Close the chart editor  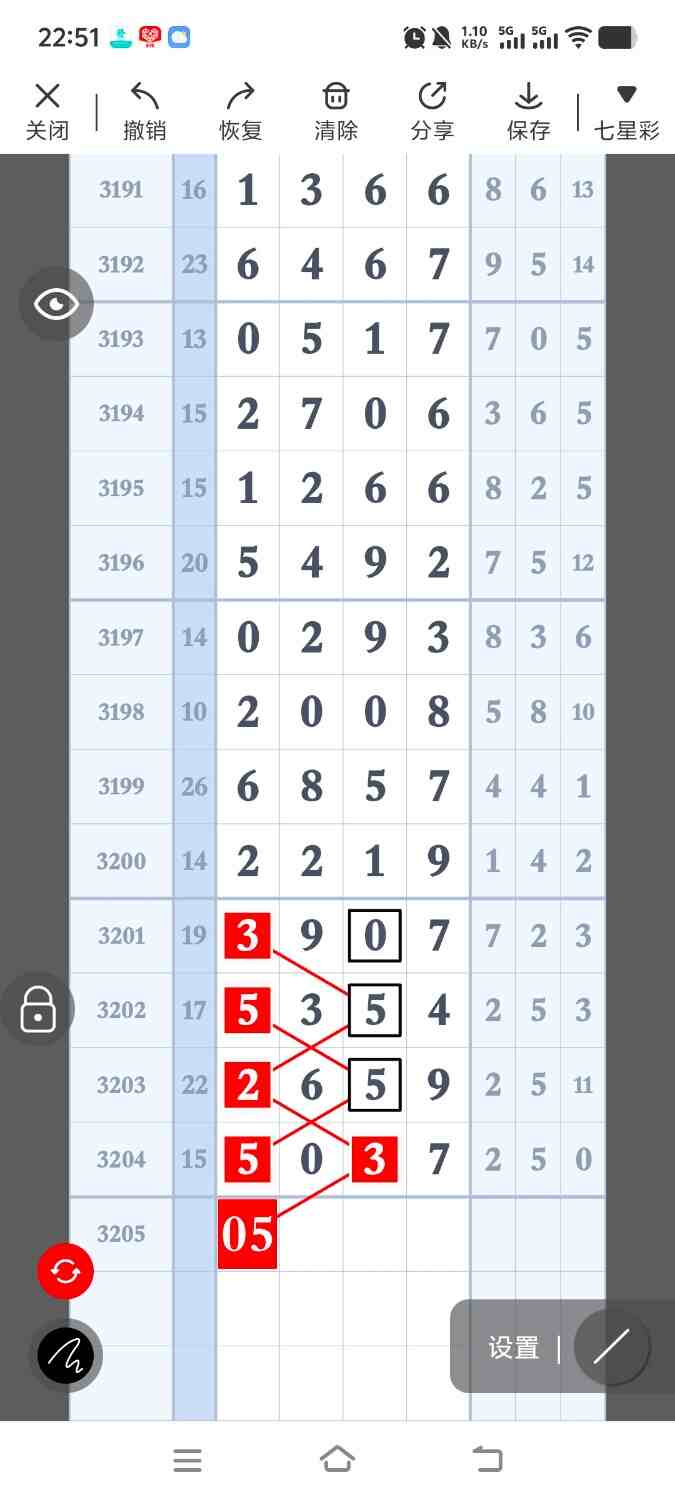pyautogui.click(x=47, y=111)
